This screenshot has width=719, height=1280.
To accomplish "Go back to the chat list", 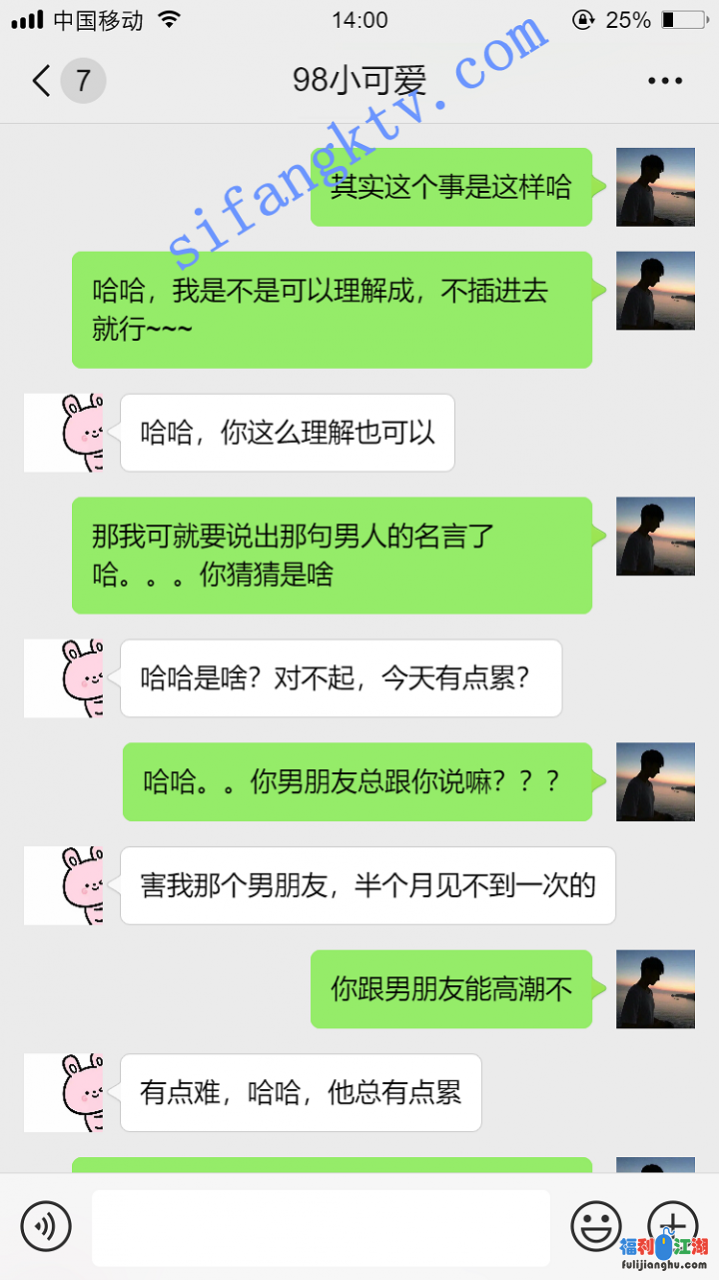I will (x=42, y=80).
